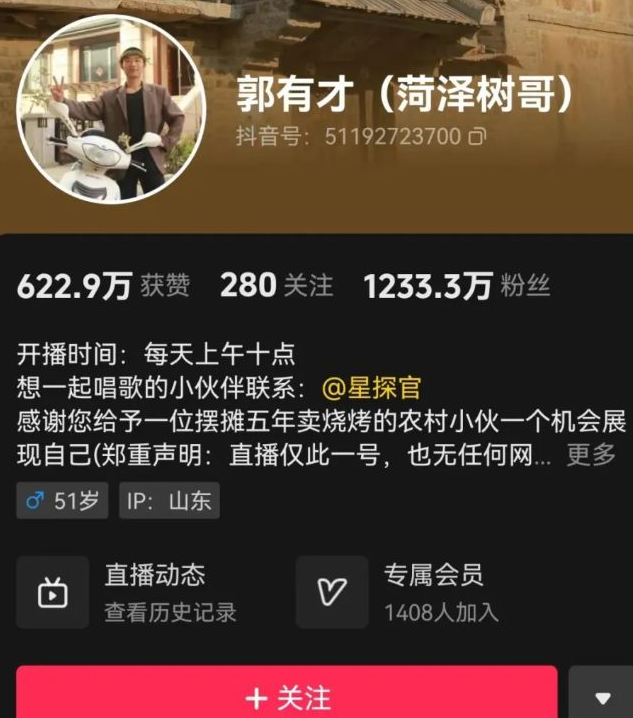
Task: View the 1233.3万 粉丝 followers list
Action: pos(456,287)
